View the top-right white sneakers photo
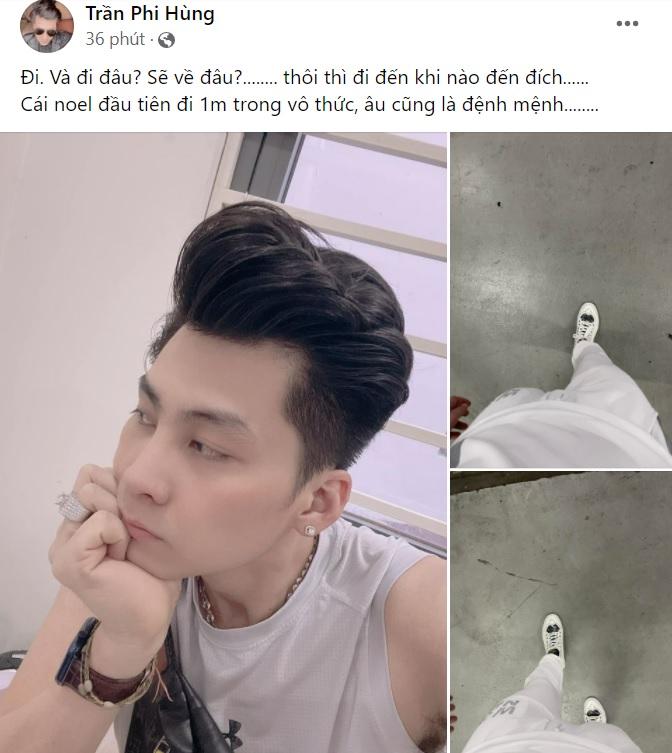Screen dimensions: 672x753 (561, 298)
